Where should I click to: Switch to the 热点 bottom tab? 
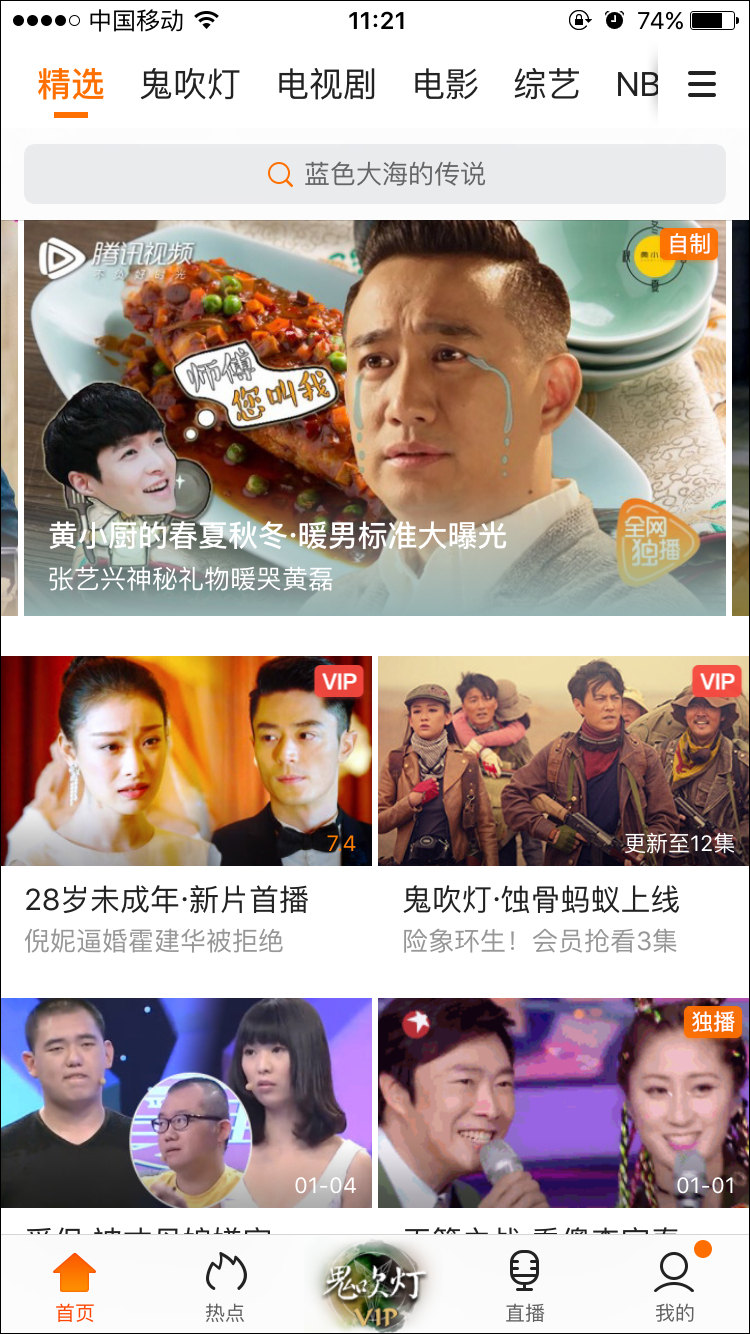pos(225,1288)
